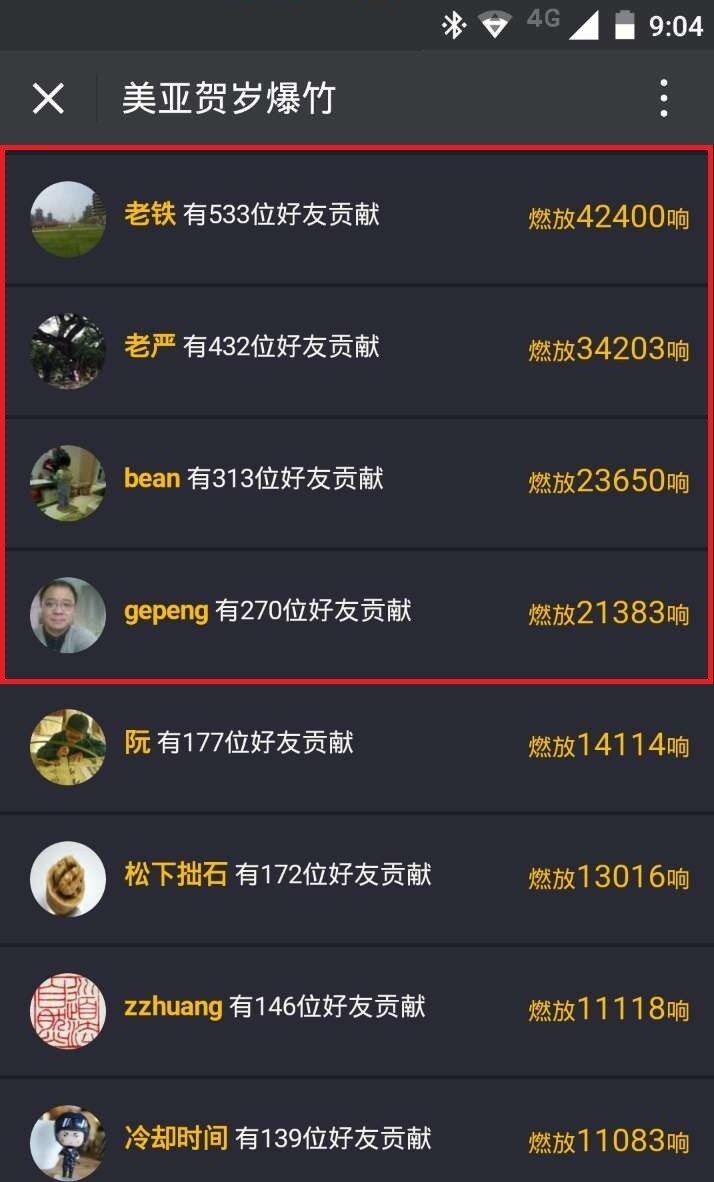Close the 美亚贺岁爆竹 page
The height and width of the screenshot is (1182, 714).
click(x=48, y=99)
